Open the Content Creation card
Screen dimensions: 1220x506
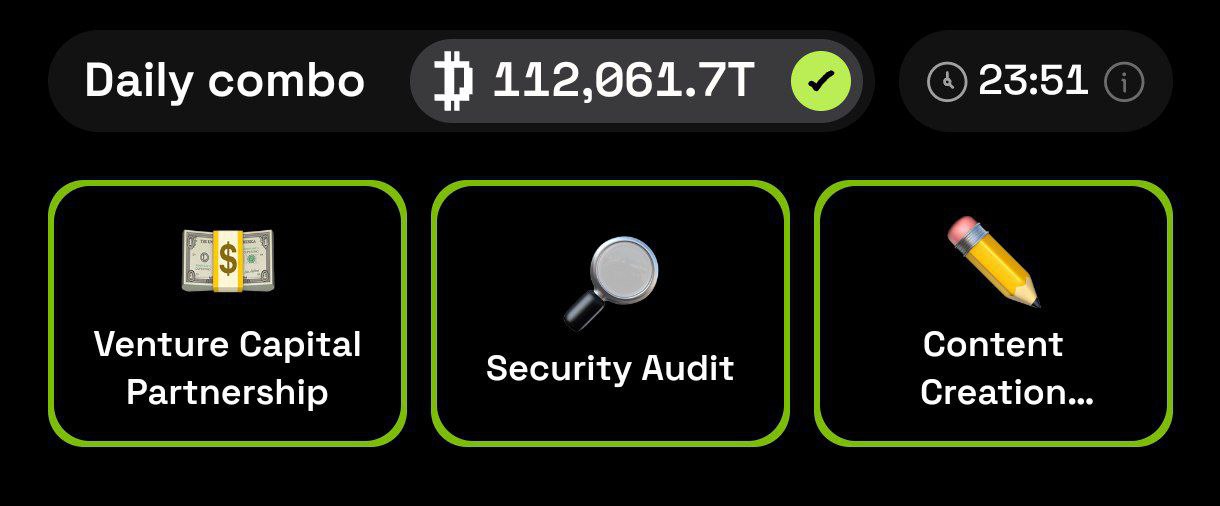(993, 313)
